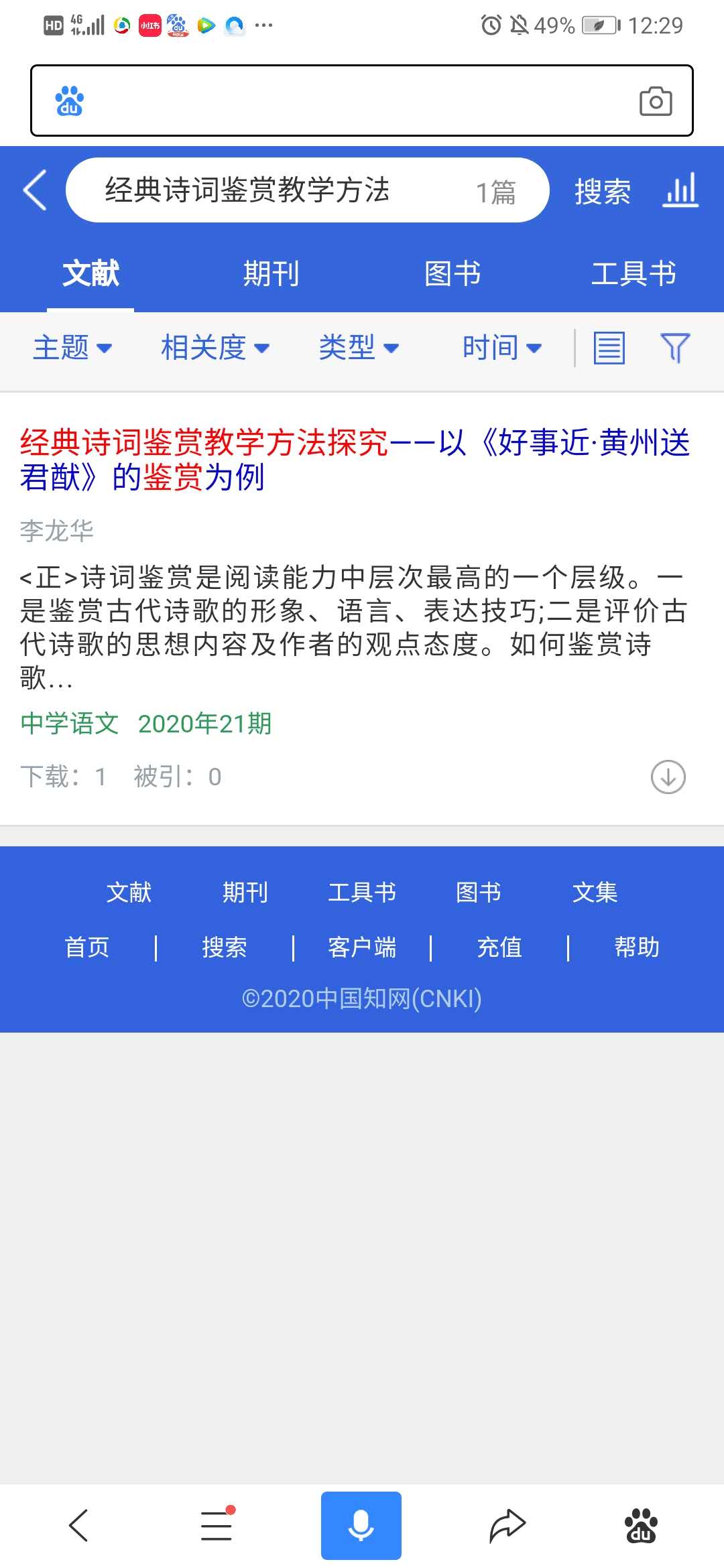Download the article via the circled arrow

[x=668, y=777]
